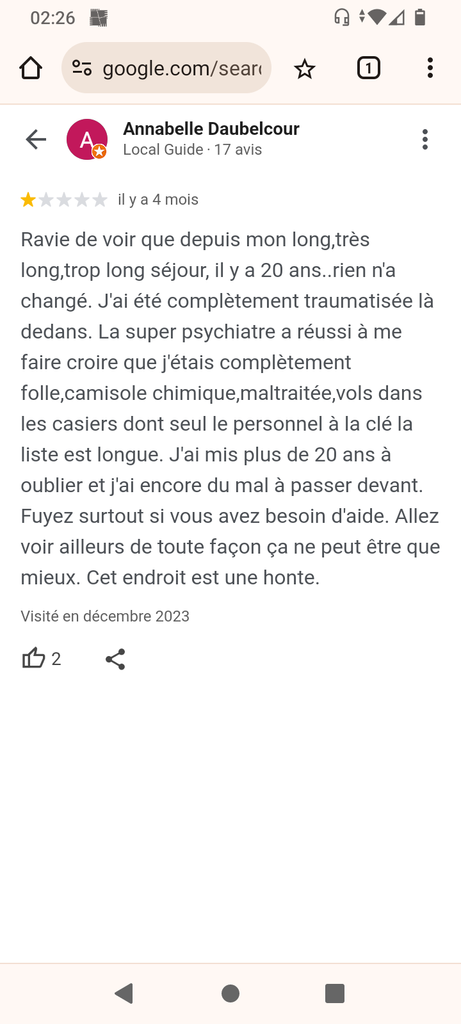Bookmark this page with the star
This screenshot has width=461, height=1024.
click(304, 68)
